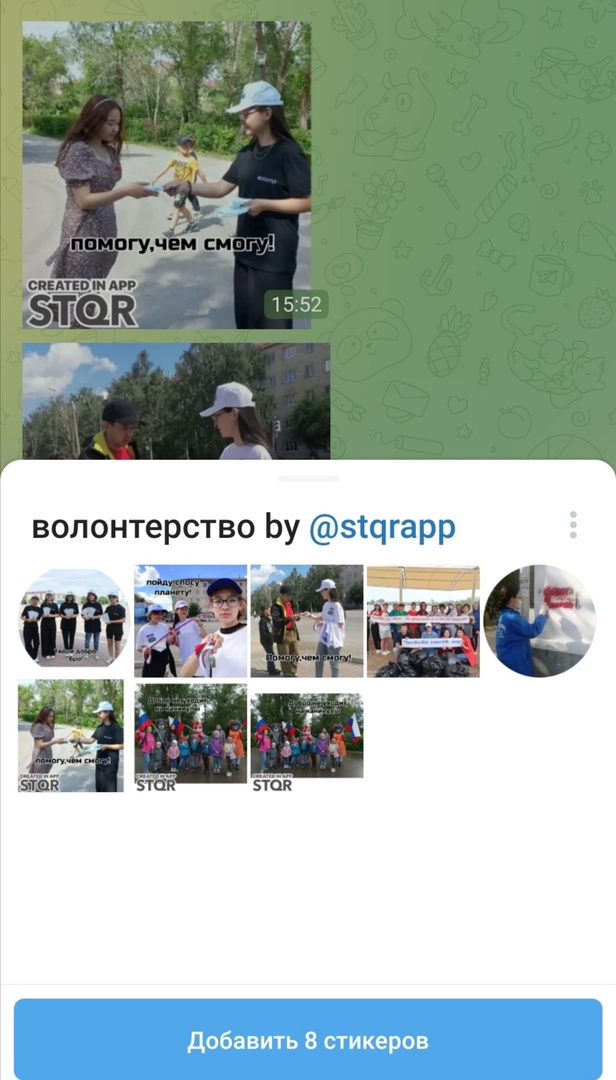Preview the round sticker of five volunteers

(74, 622)
